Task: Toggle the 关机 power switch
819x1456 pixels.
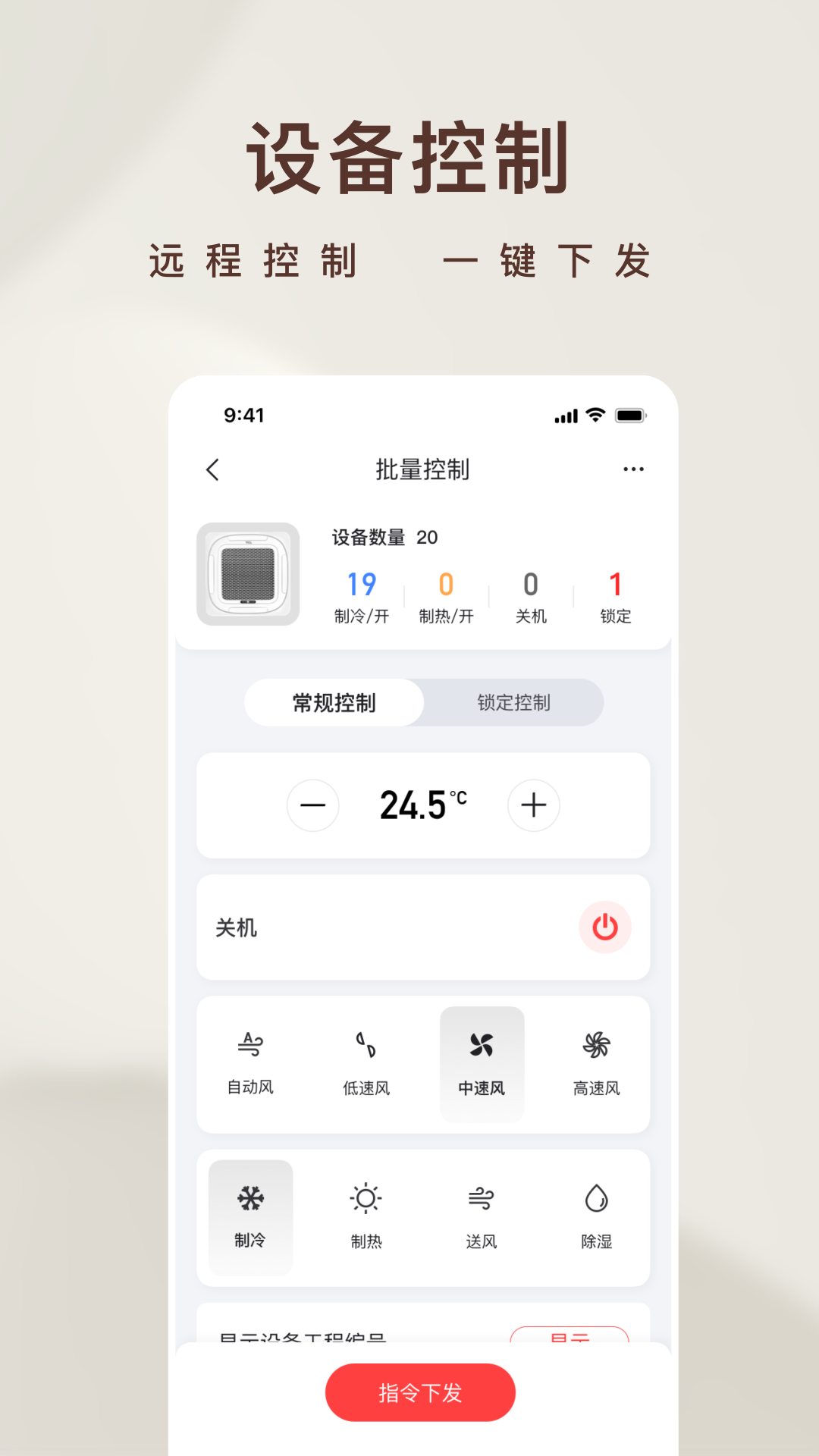Action: coord(604,927)
